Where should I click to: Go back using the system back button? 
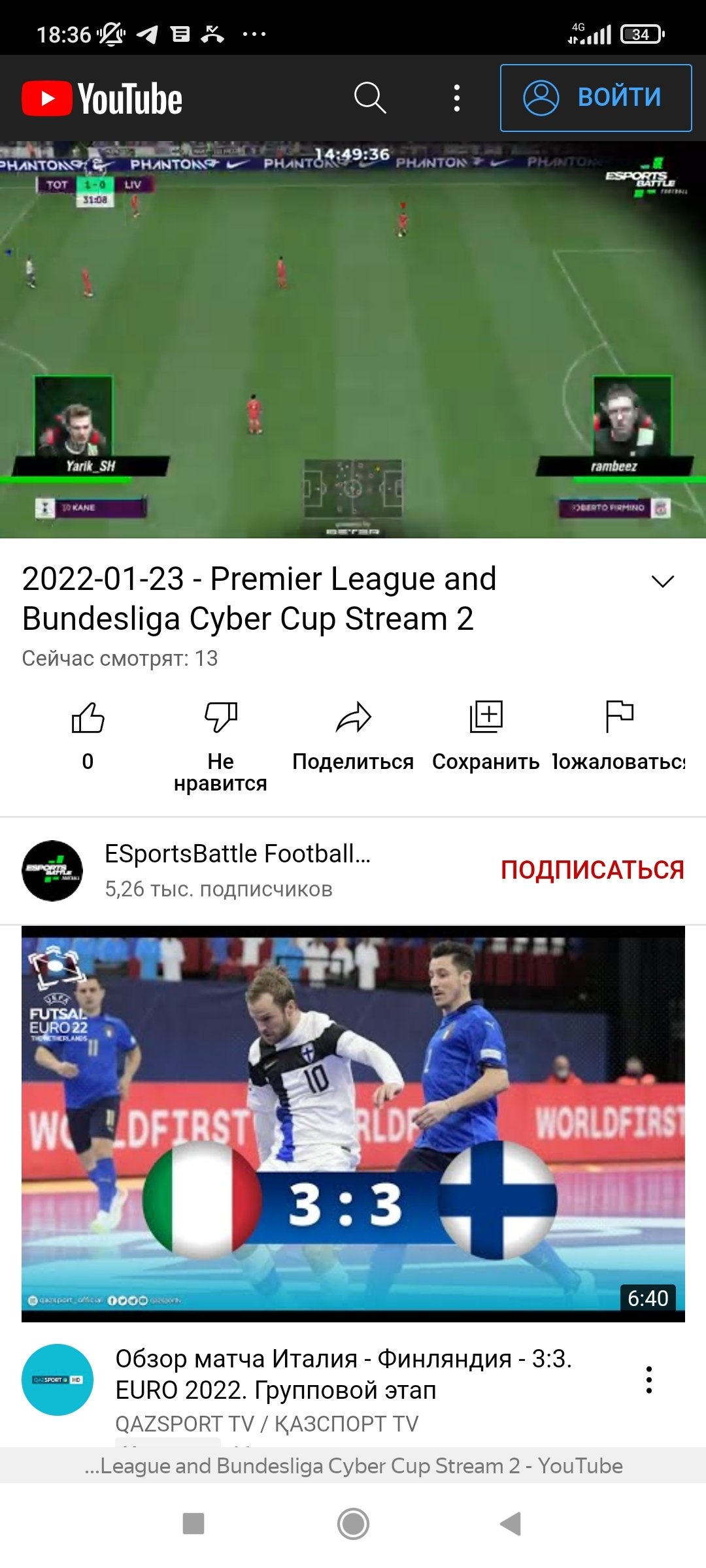510,1524
